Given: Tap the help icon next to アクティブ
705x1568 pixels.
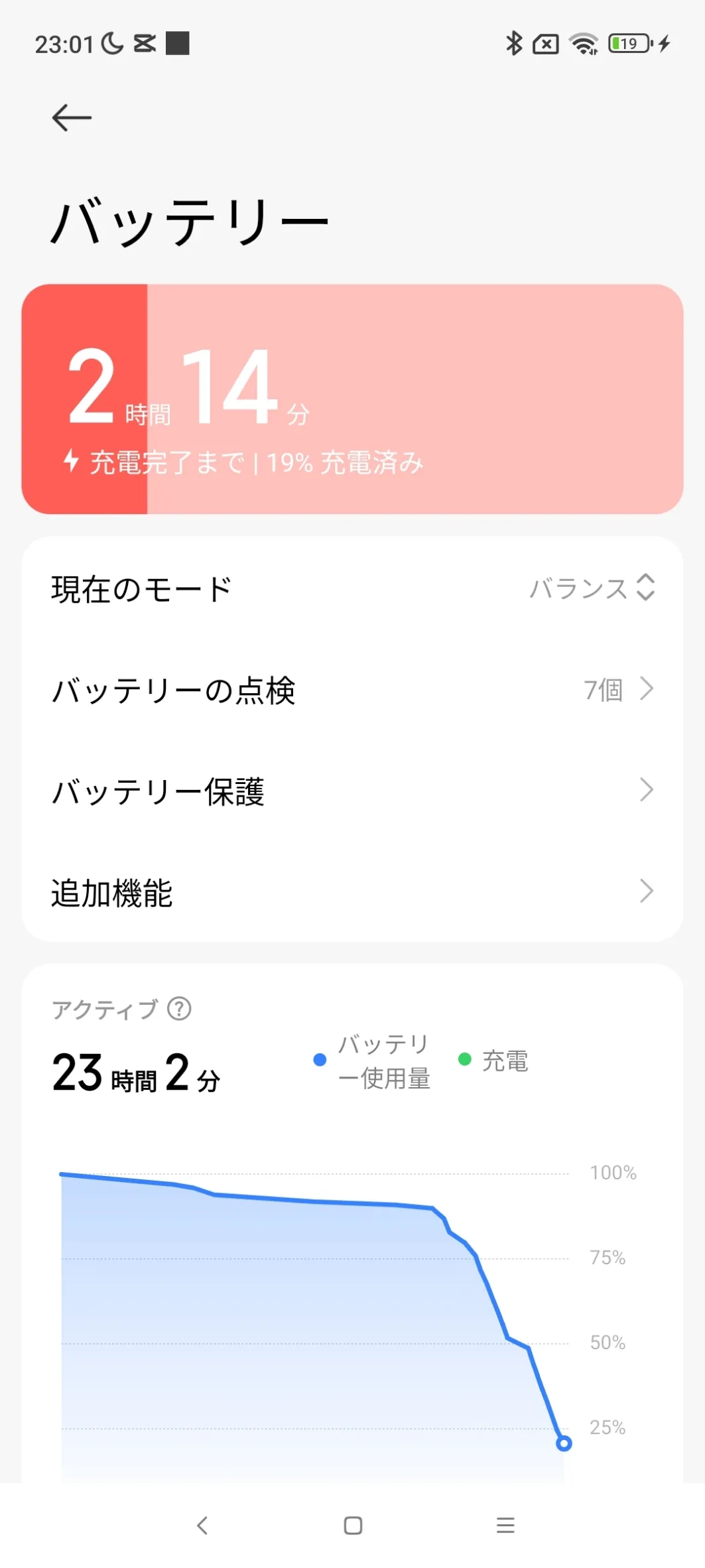Looking at the screenshot, I should pyautogui.click(x=179, y=1009).
